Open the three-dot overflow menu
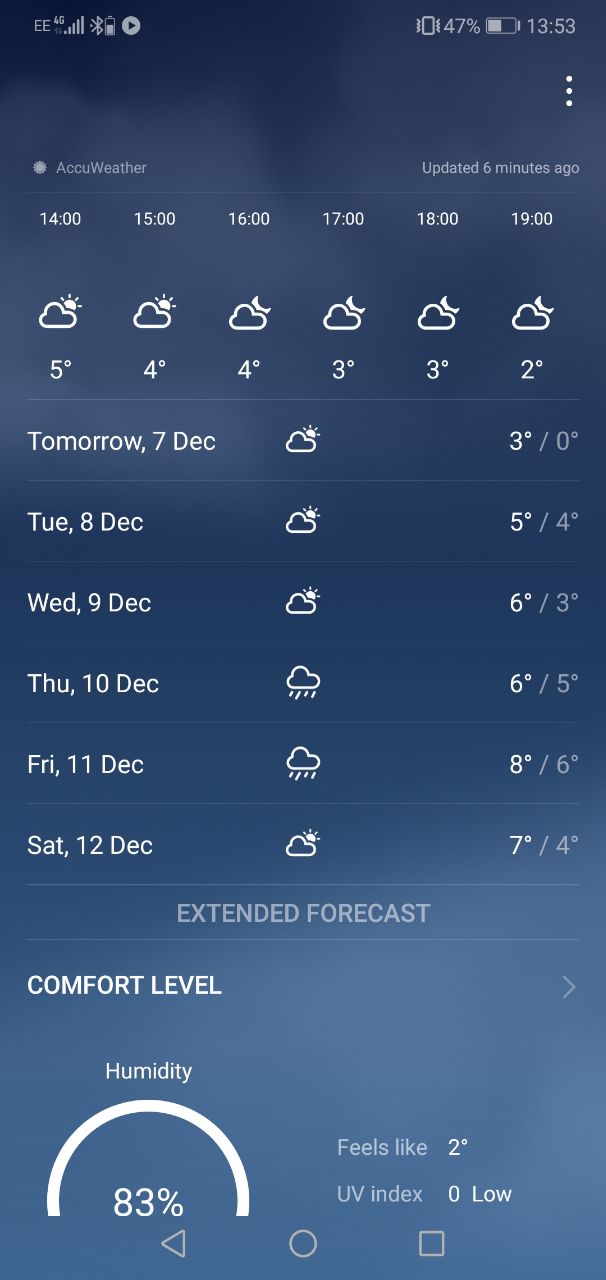 569,91
